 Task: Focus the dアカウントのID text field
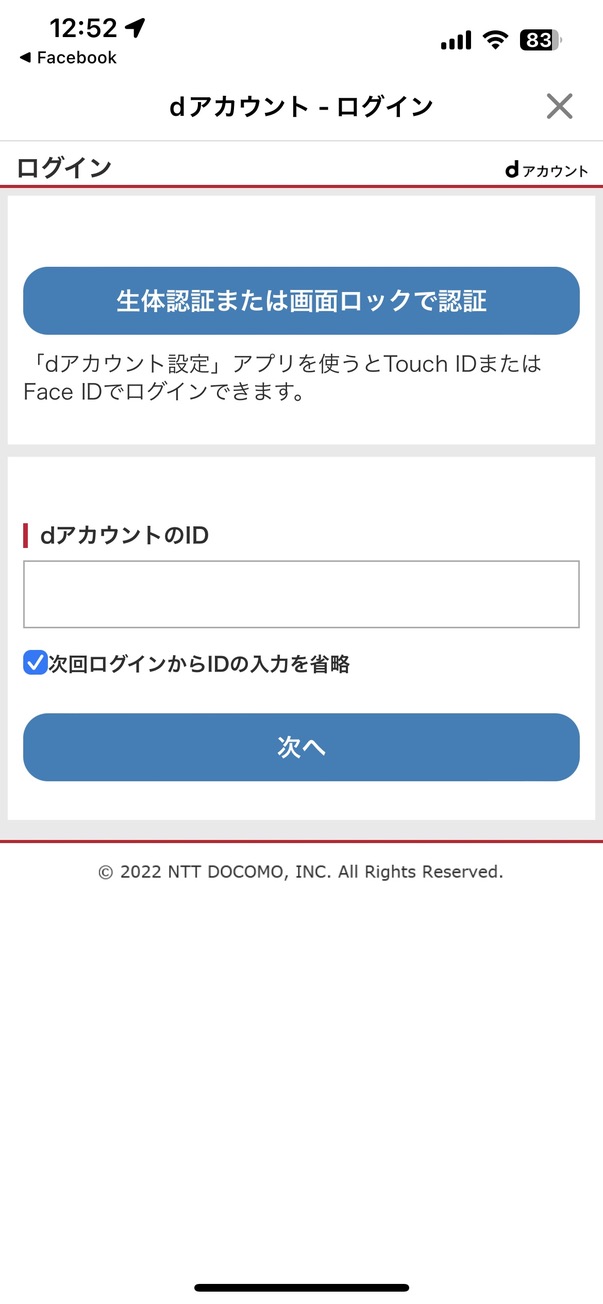301,594
